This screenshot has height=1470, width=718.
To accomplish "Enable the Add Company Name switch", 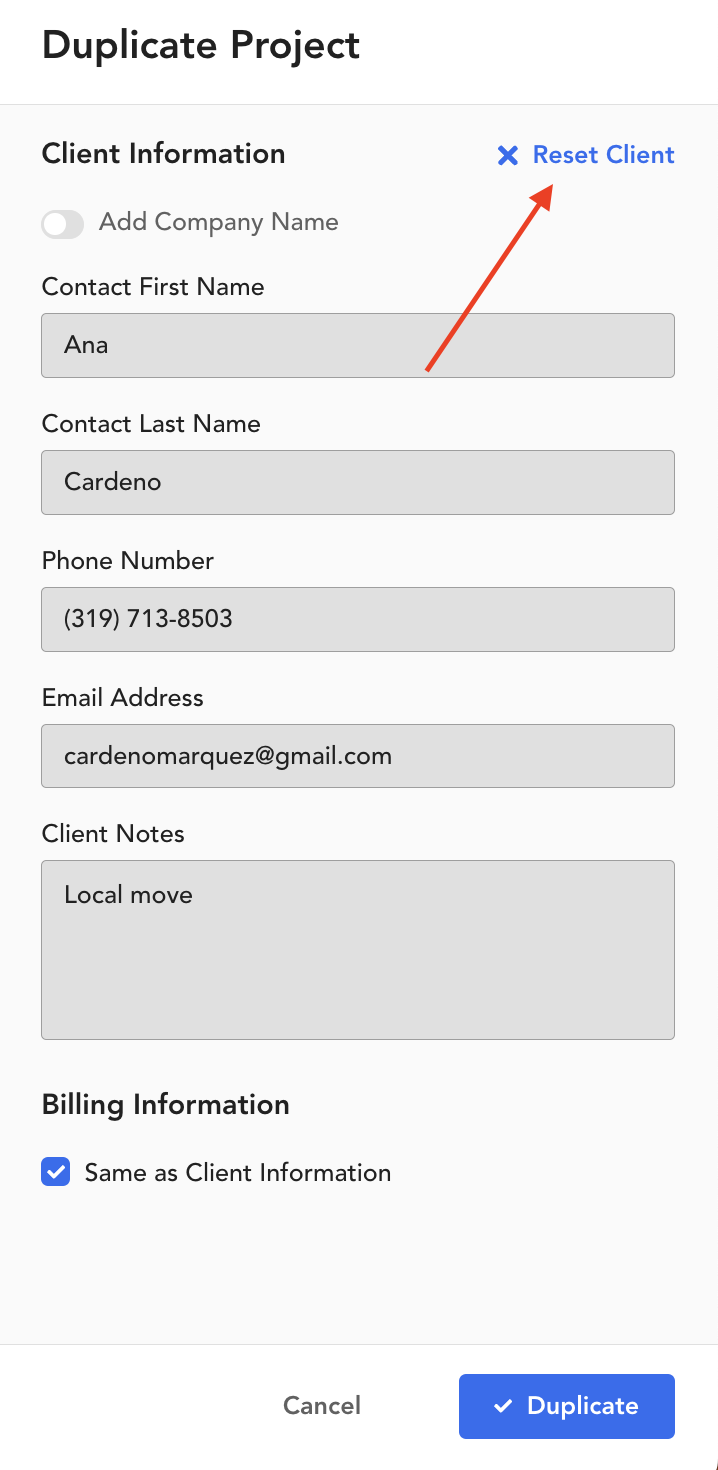I will tap(62, 223).
